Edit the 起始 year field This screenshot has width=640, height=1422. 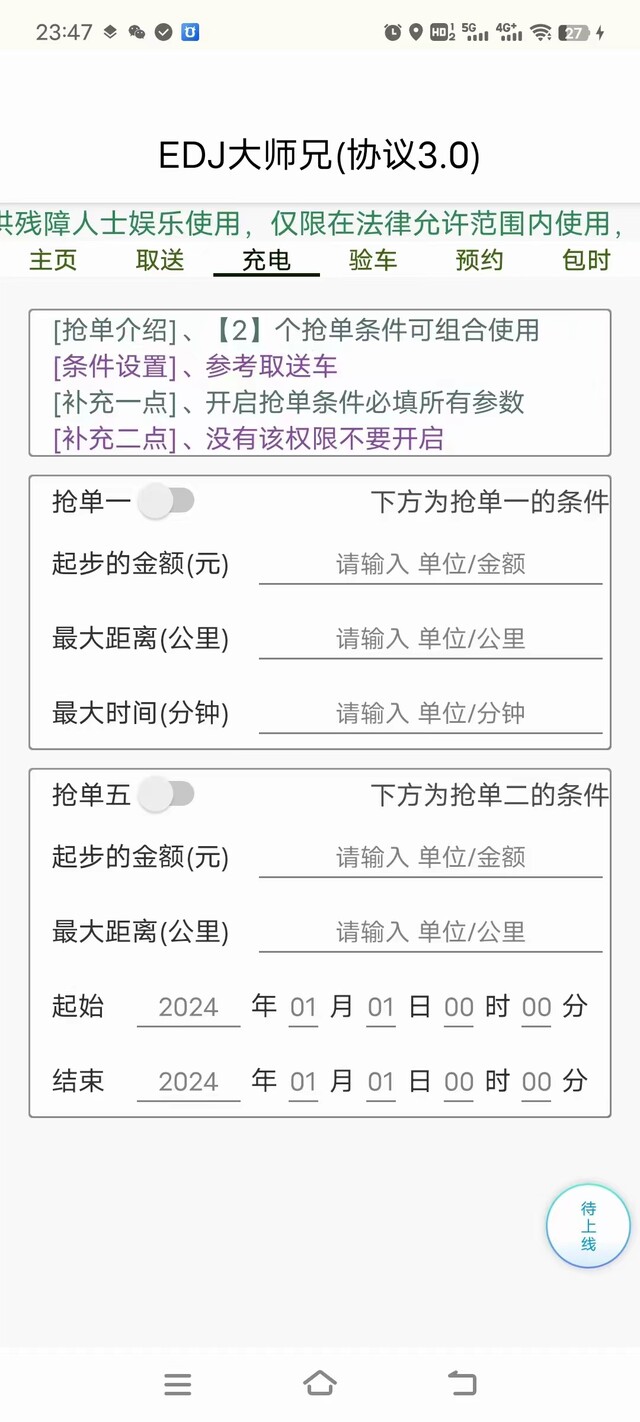tap(188, 1007)
